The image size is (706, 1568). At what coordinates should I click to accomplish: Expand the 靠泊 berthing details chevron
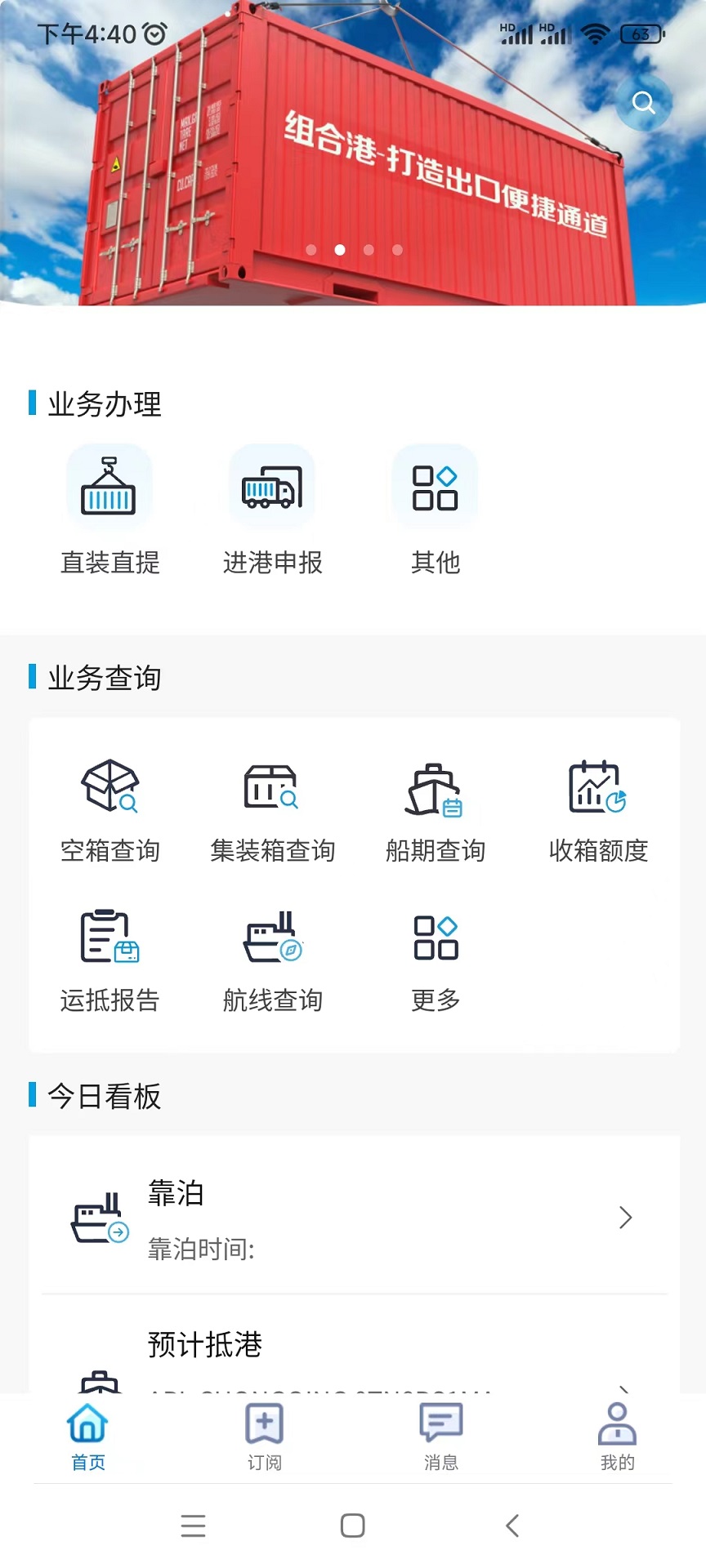tap(625, 1218)
